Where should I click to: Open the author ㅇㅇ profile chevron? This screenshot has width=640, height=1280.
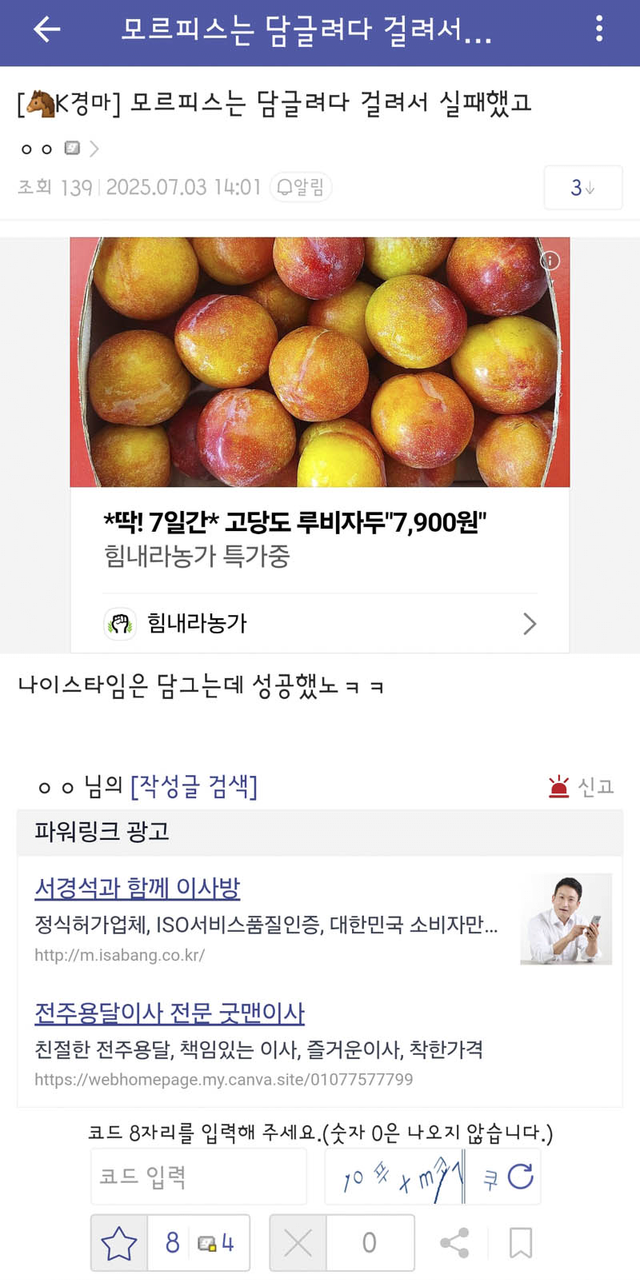(94, 149)
